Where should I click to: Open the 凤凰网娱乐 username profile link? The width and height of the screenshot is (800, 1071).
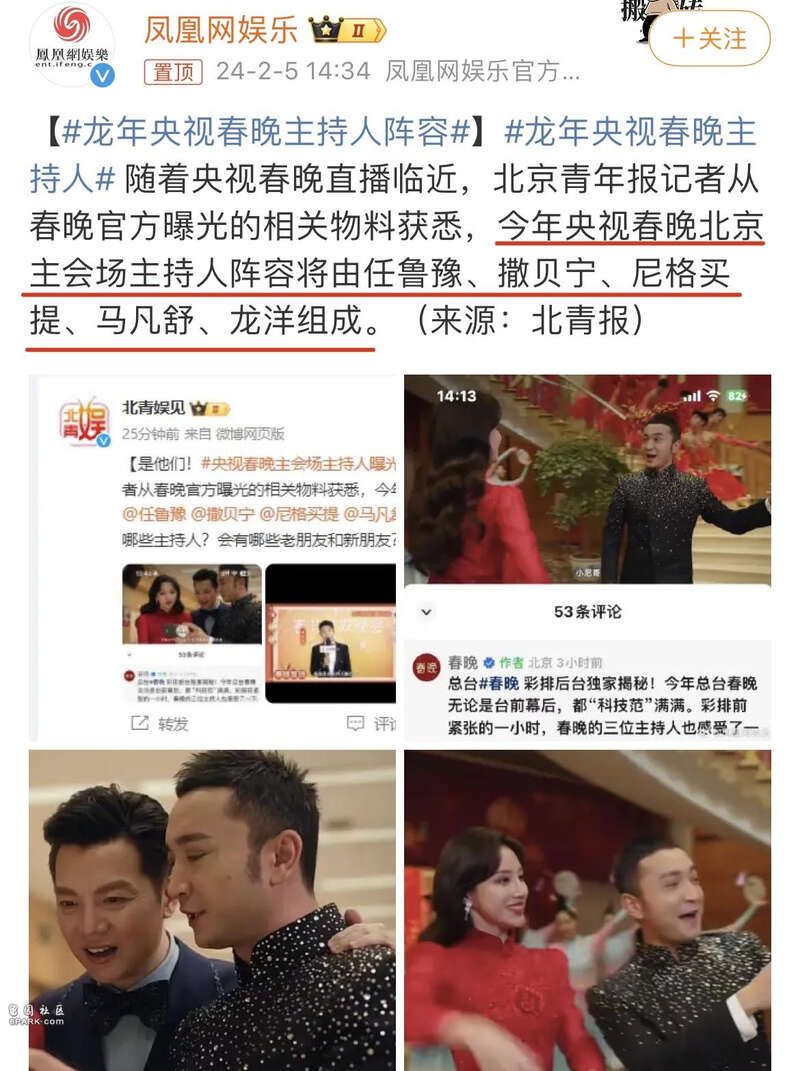click(221, 29)
